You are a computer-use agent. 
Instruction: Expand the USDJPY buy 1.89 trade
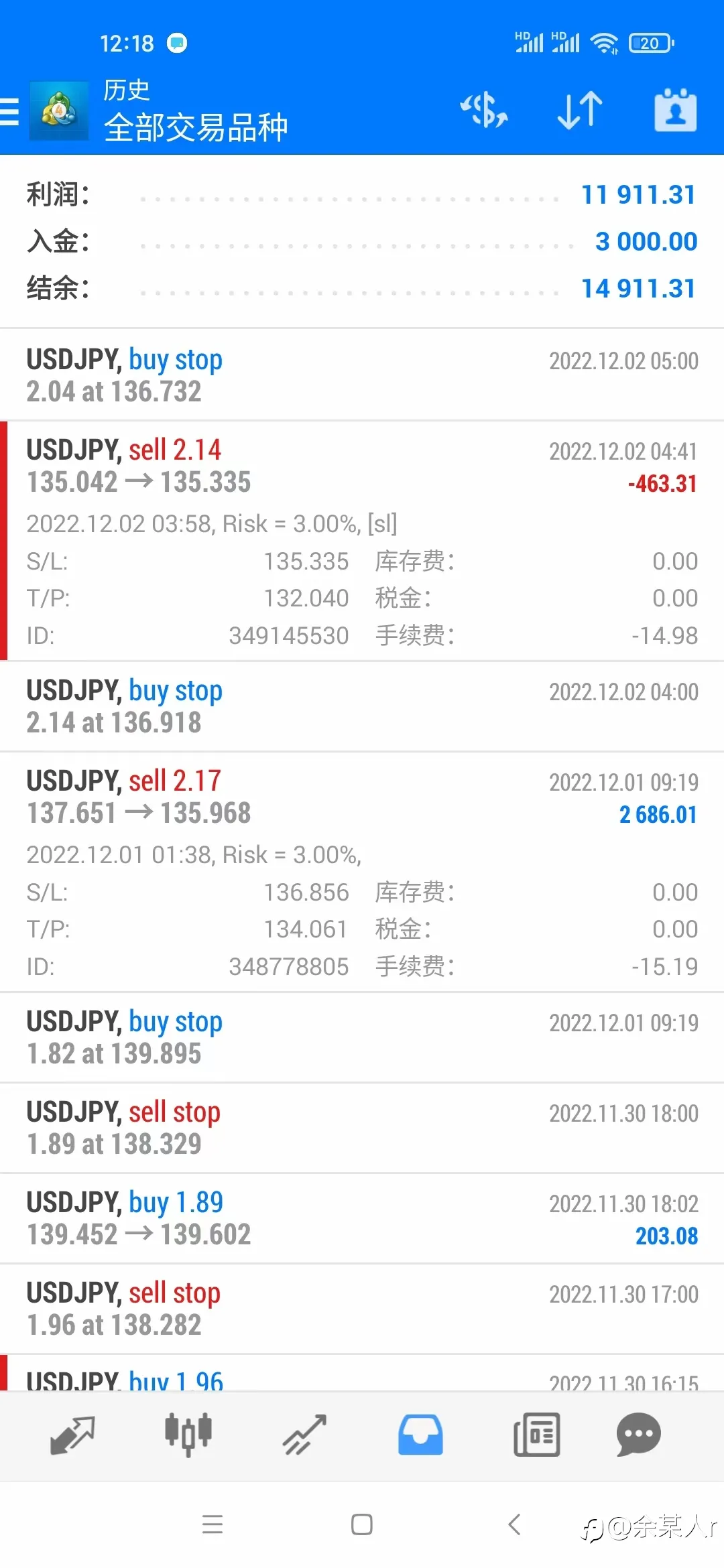362,1218
